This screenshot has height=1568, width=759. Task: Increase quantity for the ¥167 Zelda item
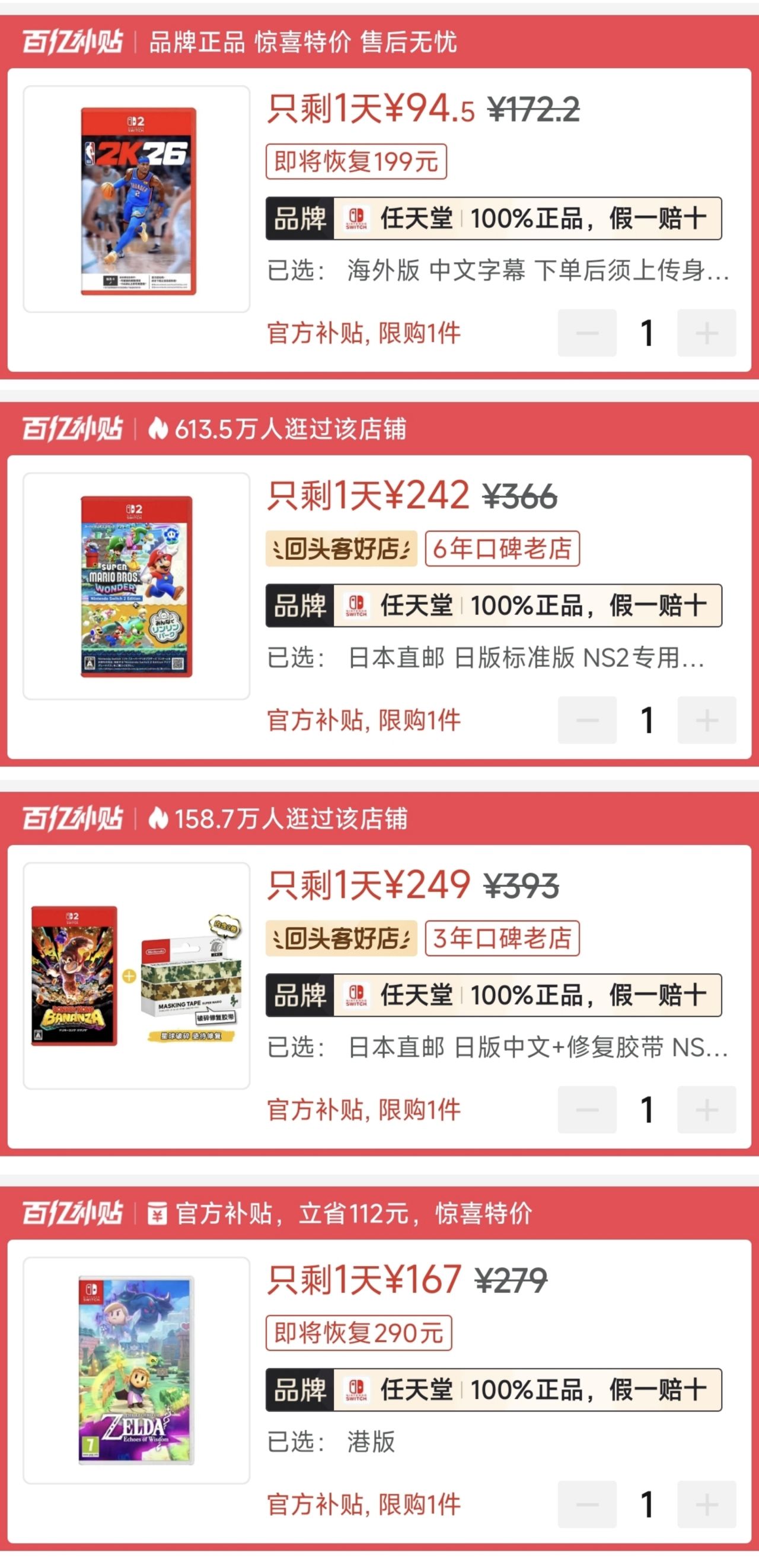pyautogui.click(x=706, y=1504)
